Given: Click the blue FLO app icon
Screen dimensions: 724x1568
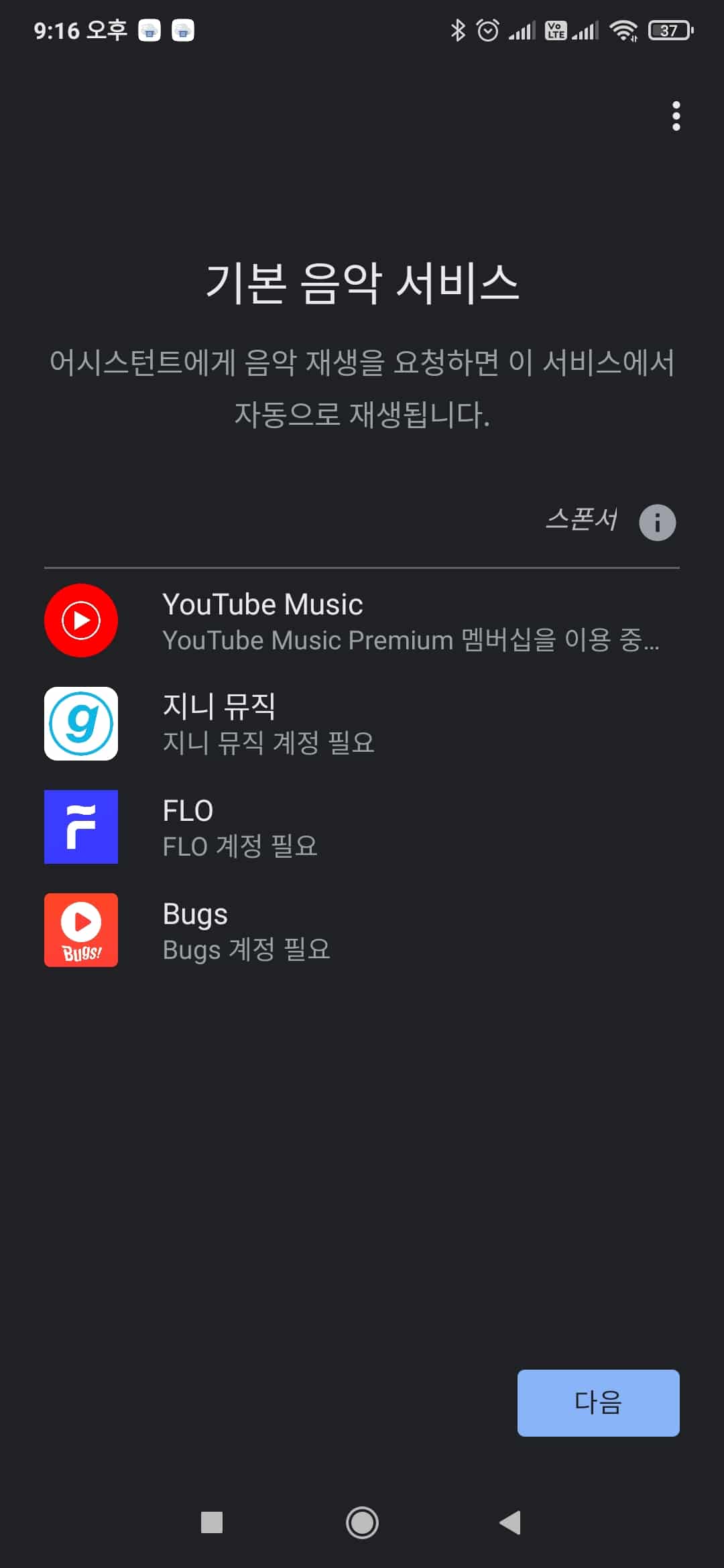Looking at the screenshot, I should point(80,828).
